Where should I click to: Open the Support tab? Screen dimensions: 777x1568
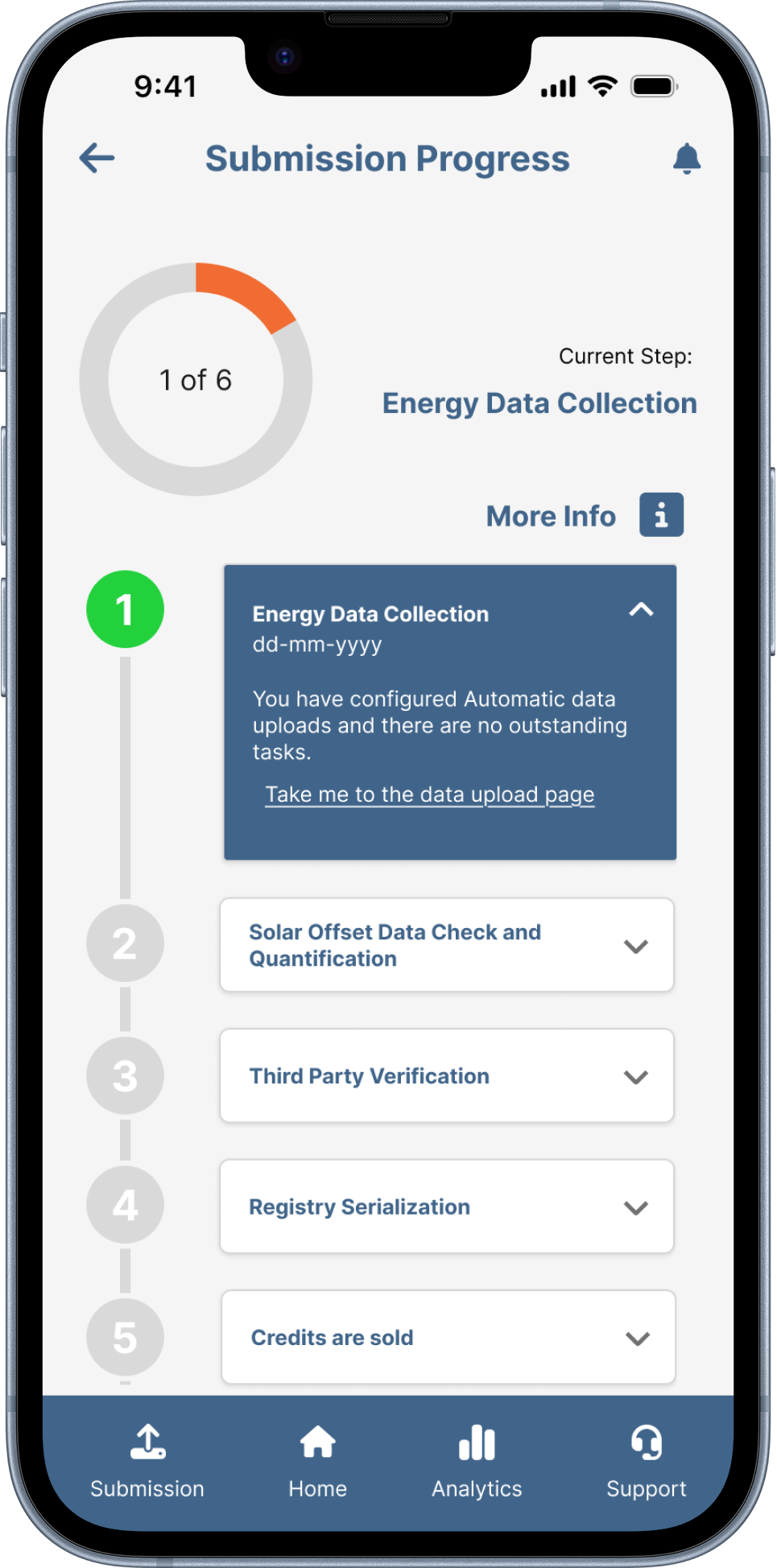pos(646,1463)
